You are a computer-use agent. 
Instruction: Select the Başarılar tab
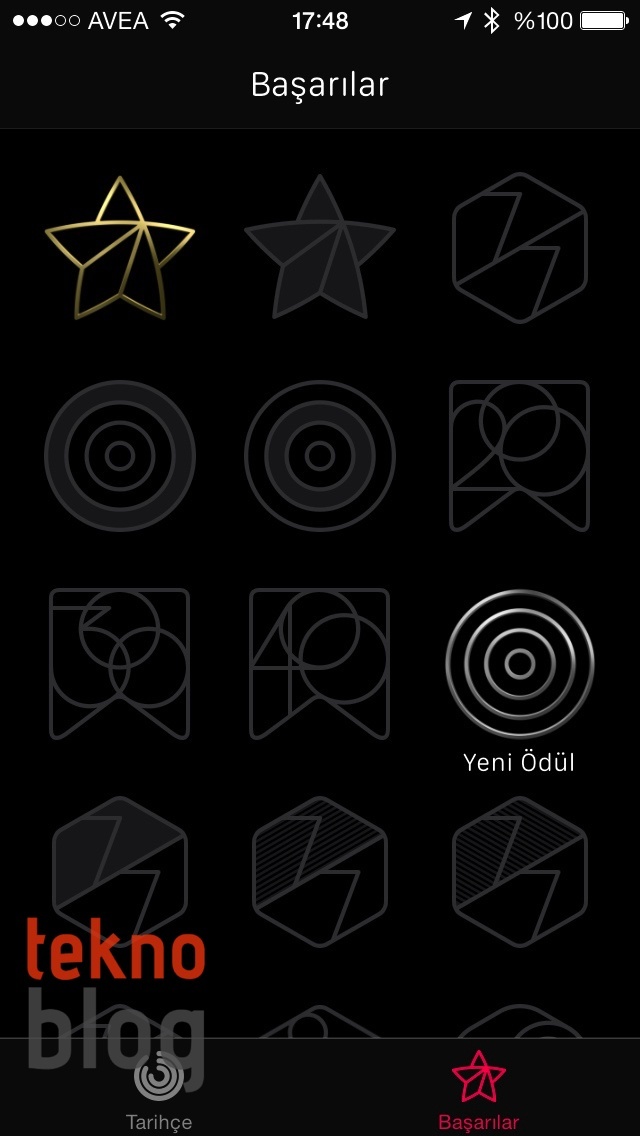[479, 1090]
